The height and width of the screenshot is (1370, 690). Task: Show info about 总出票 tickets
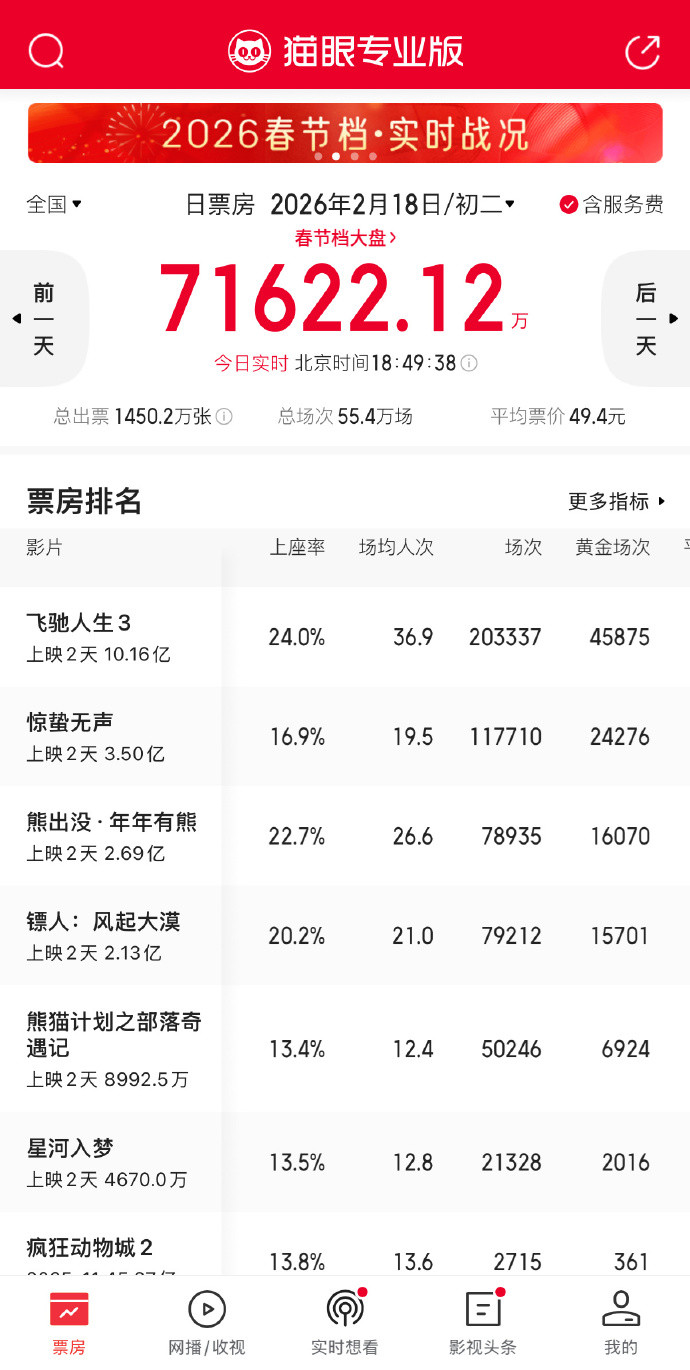(224, 417)
